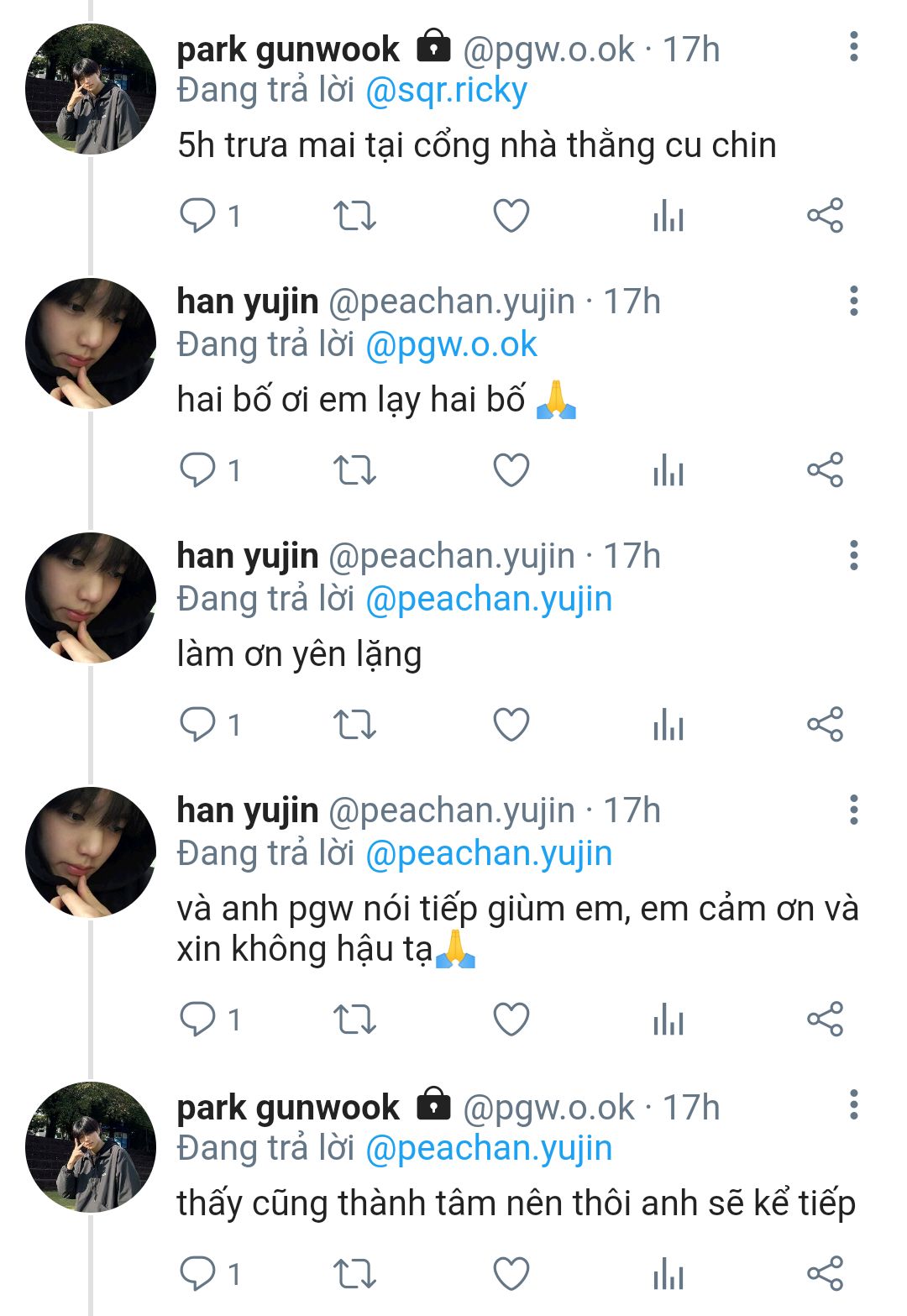The width and height of the screenshot is (907, 1316).
Task: Retweet the "thấy cũng thành tâm" tweet
Action: click(x=354, y=1274)
